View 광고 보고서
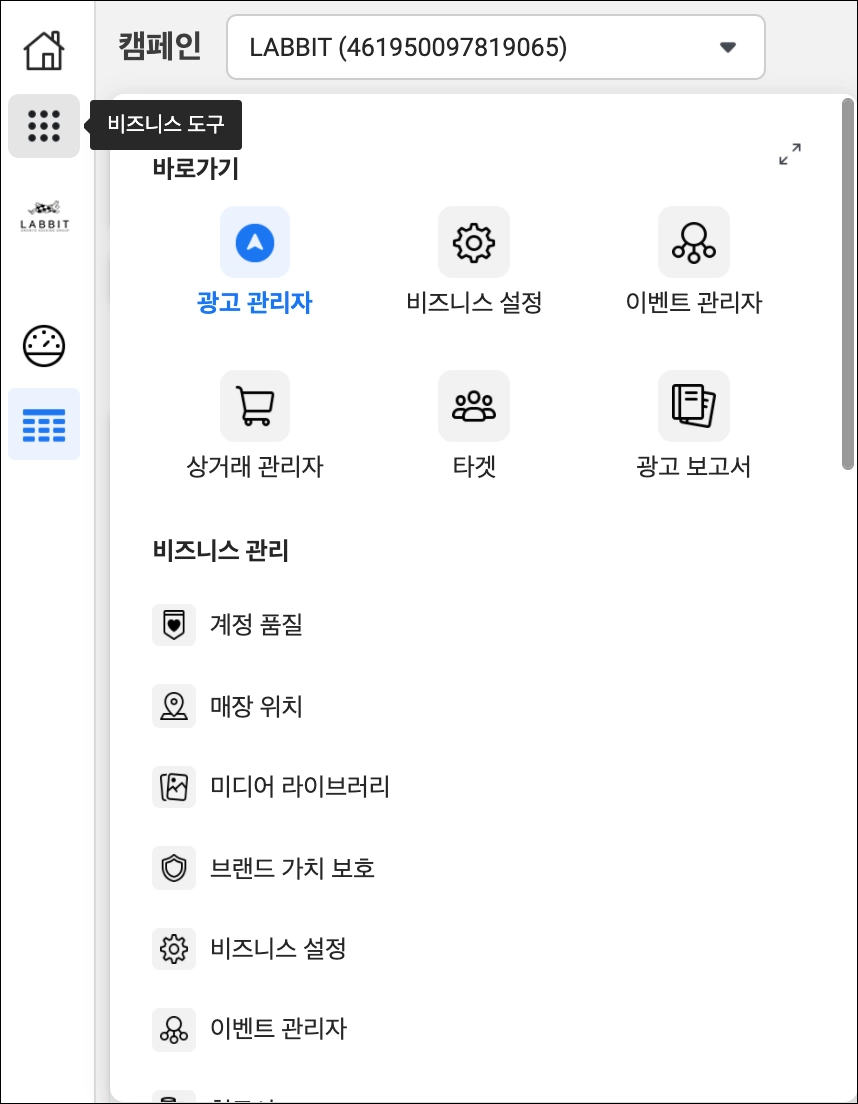Viewport: 858px width, 1104px height. click(x=693, y=426)
